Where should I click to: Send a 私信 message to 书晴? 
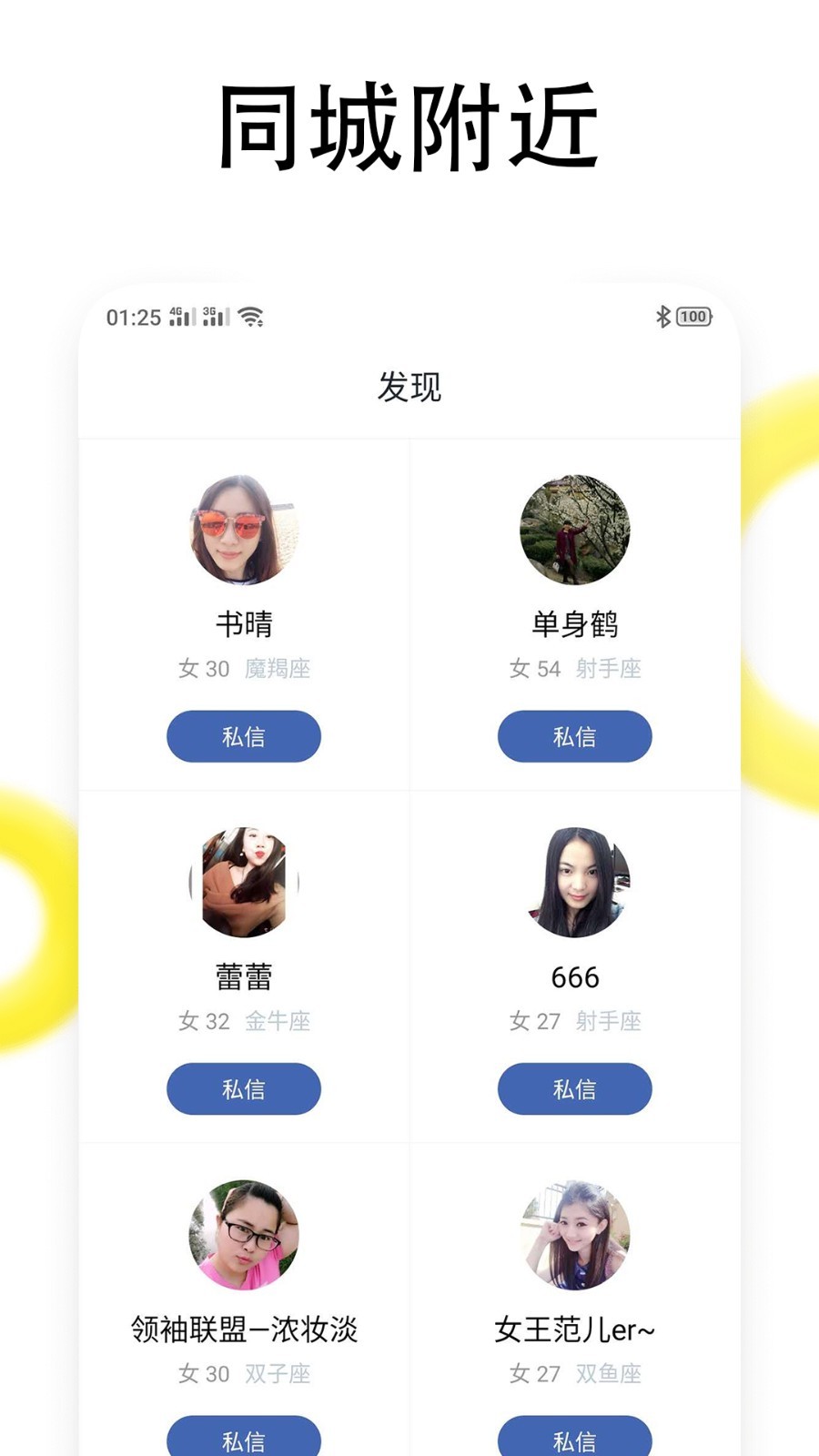[243, 735]
